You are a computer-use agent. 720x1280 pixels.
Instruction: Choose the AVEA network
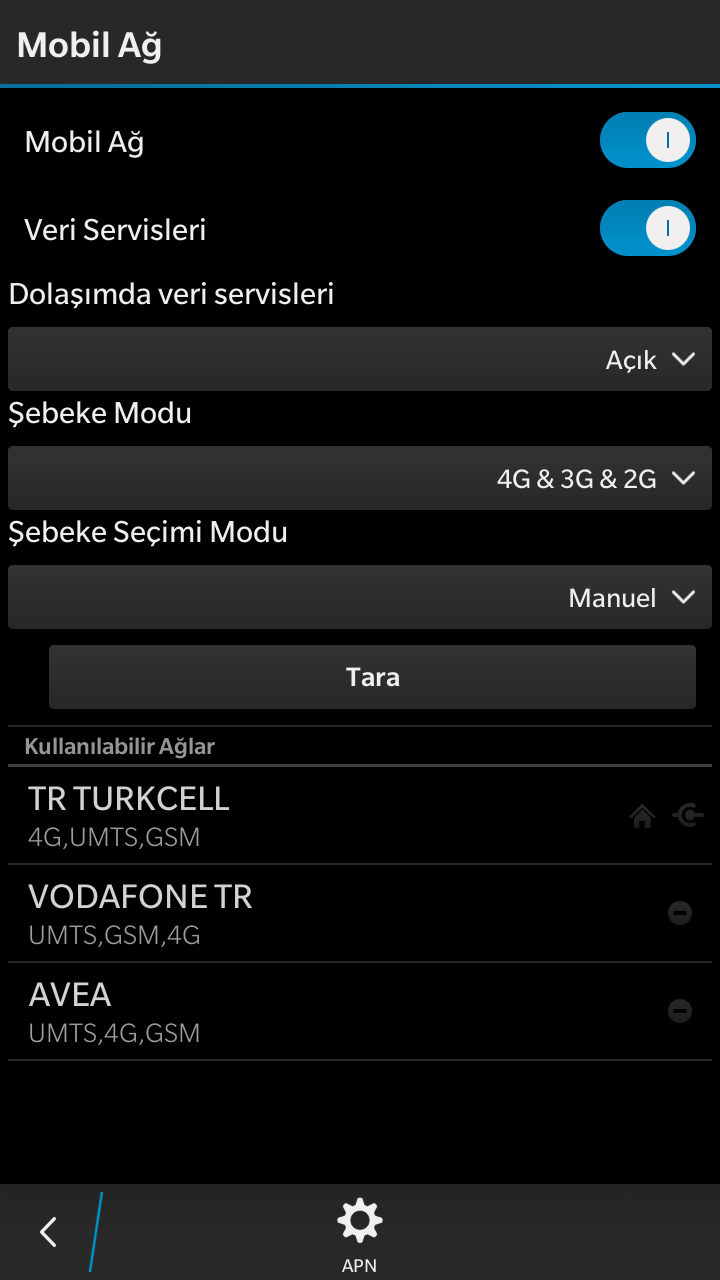[360, 1012]
